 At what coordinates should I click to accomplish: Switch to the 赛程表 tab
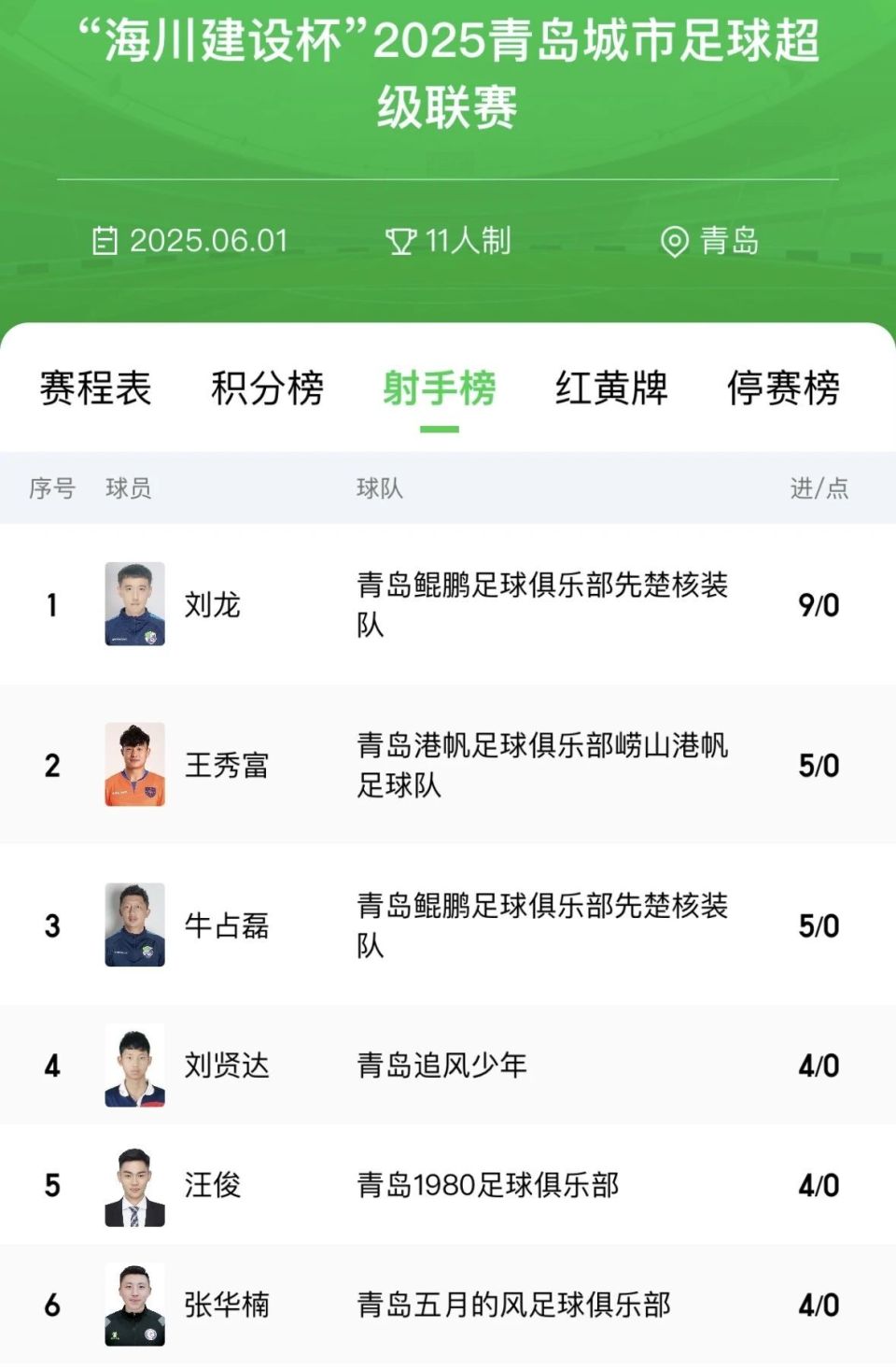click(x=95, y=388)
